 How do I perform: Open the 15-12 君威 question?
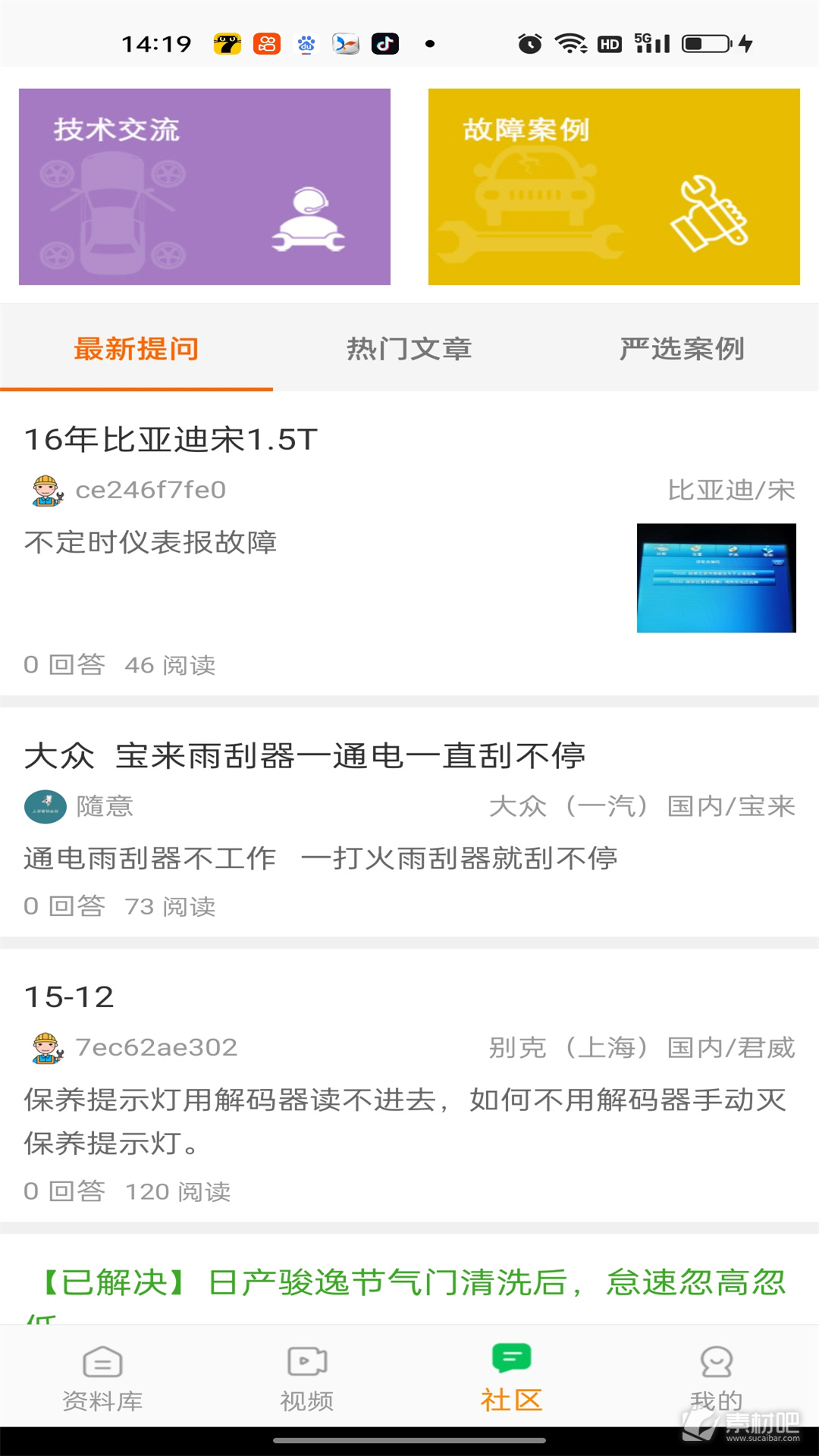tap(409, 1086)
